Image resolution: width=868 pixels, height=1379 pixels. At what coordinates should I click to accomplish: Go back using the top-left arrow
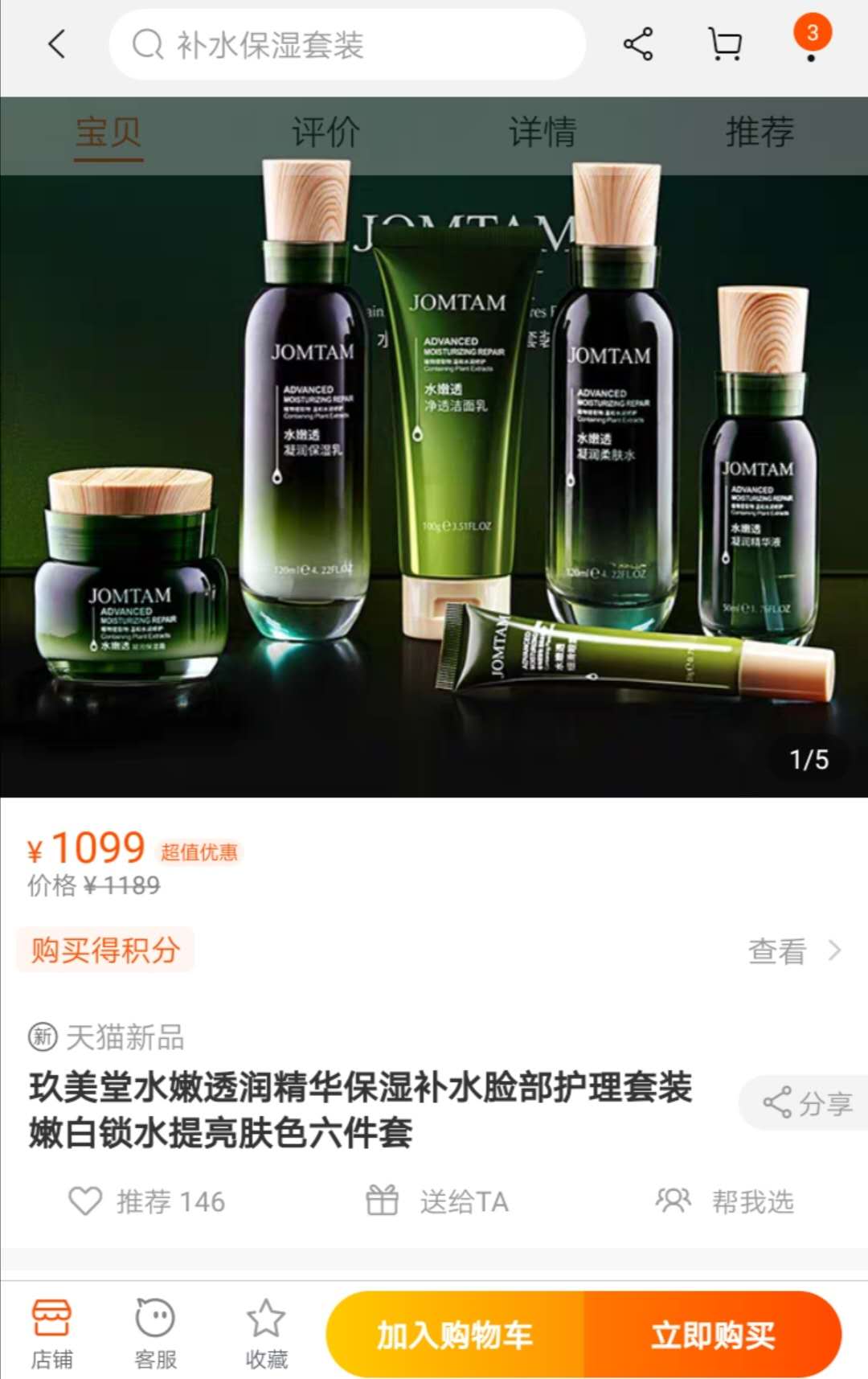(x=56, y=44)
